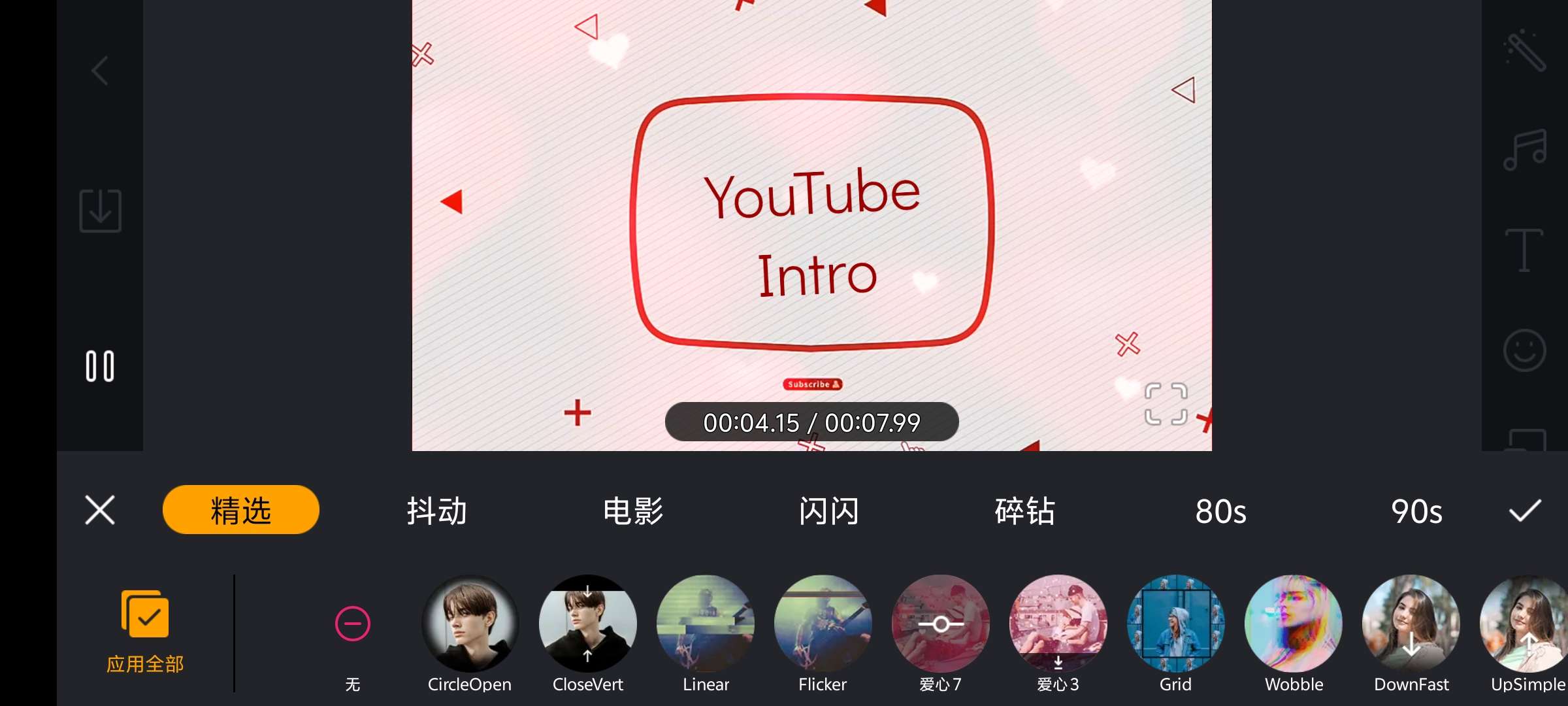The width and height of the screenshot is (1568, 706).
Task: Open the 闪闪 effects tab
Action: 829,511
